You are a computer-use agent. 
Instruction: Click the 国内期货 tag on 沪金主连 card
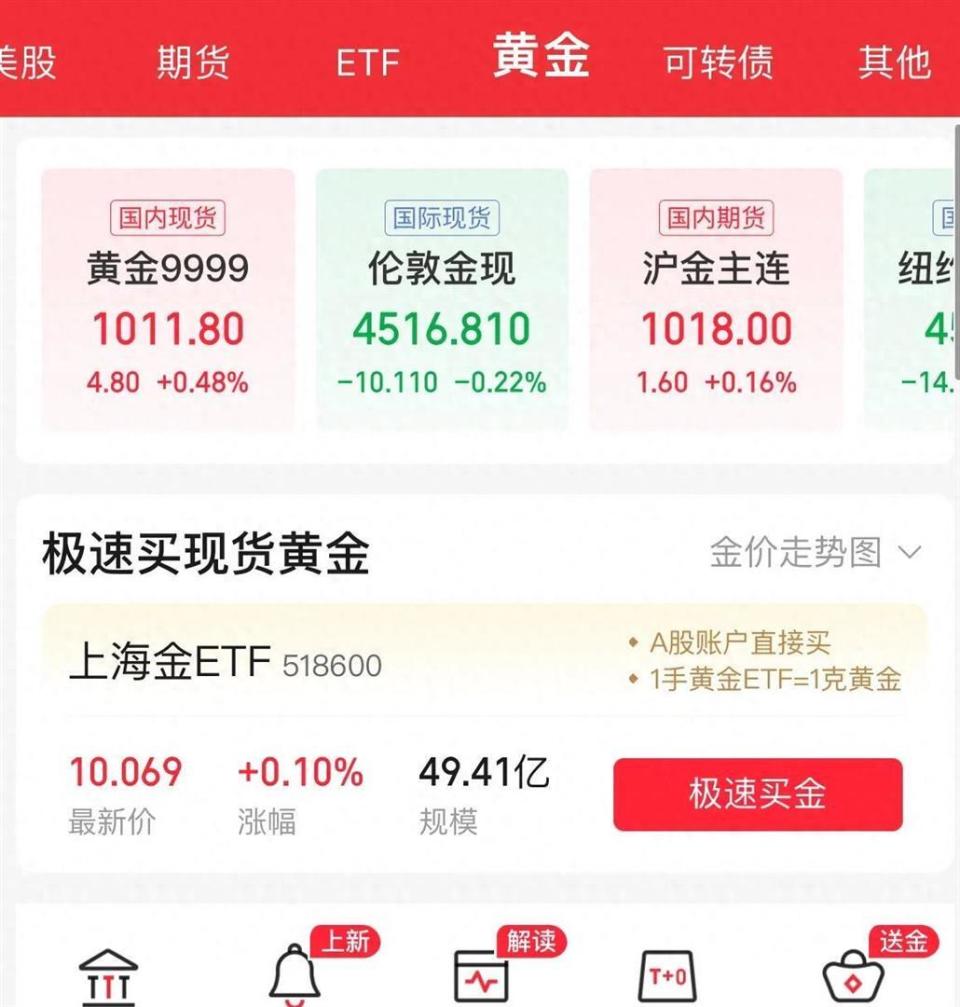(714, 218)
